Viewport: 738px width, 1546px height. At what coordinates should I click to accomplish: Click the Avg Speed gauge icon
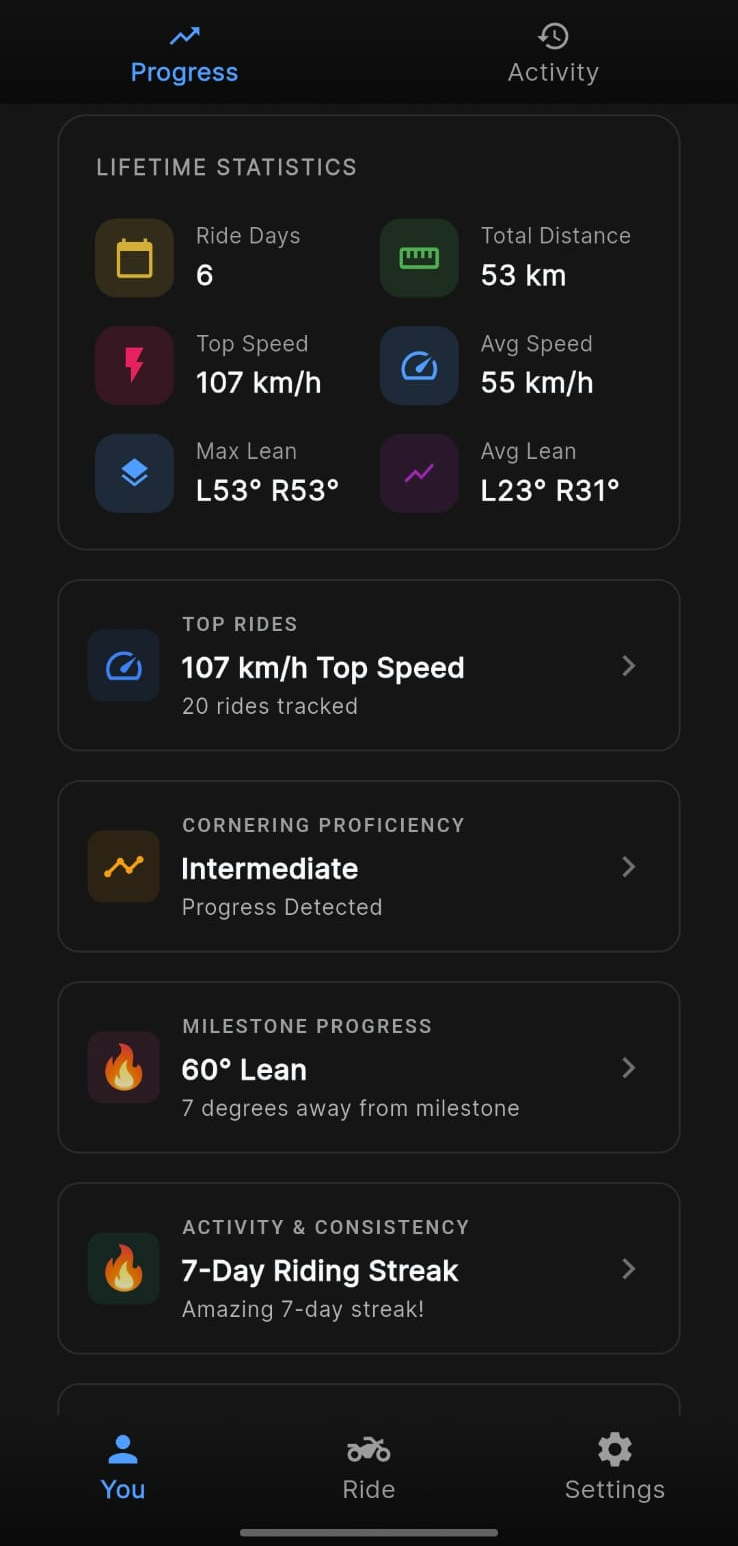[x=418, y=366]
